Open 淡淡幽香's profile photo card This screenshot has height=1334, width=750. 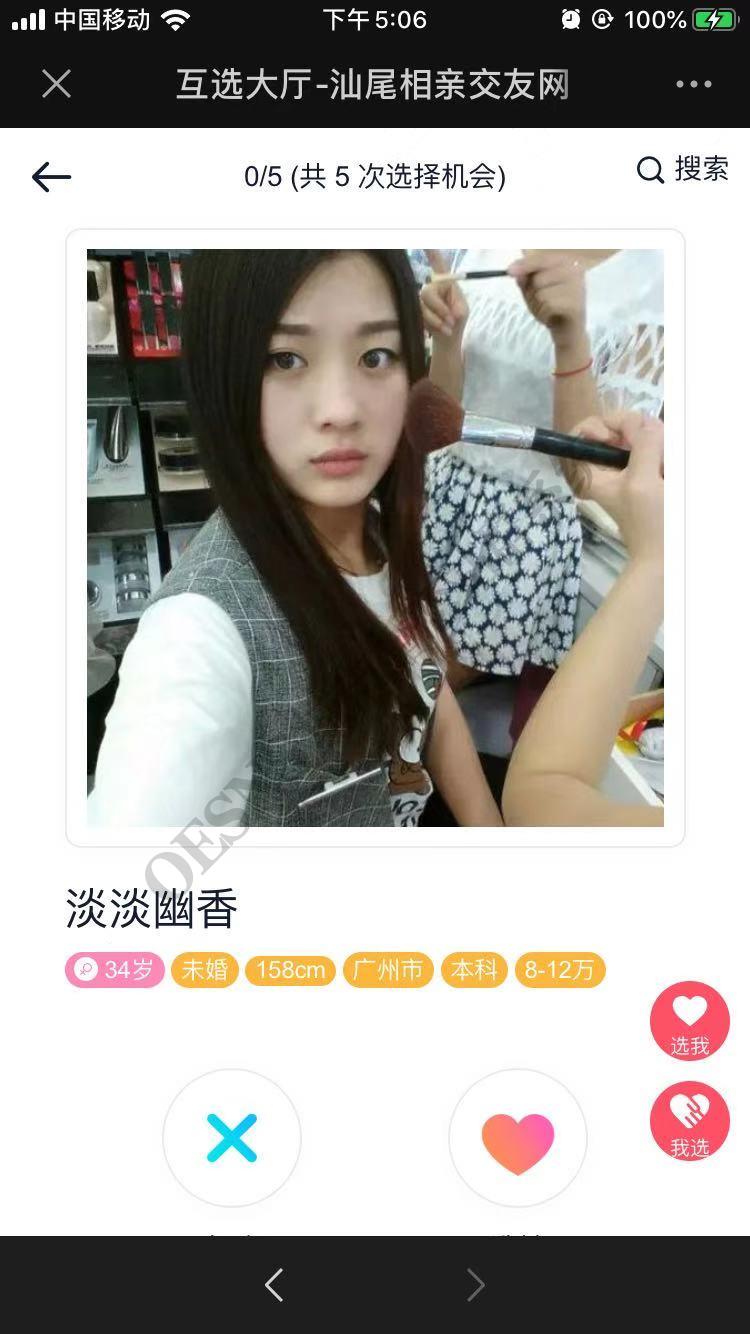[x=375, y=538]
